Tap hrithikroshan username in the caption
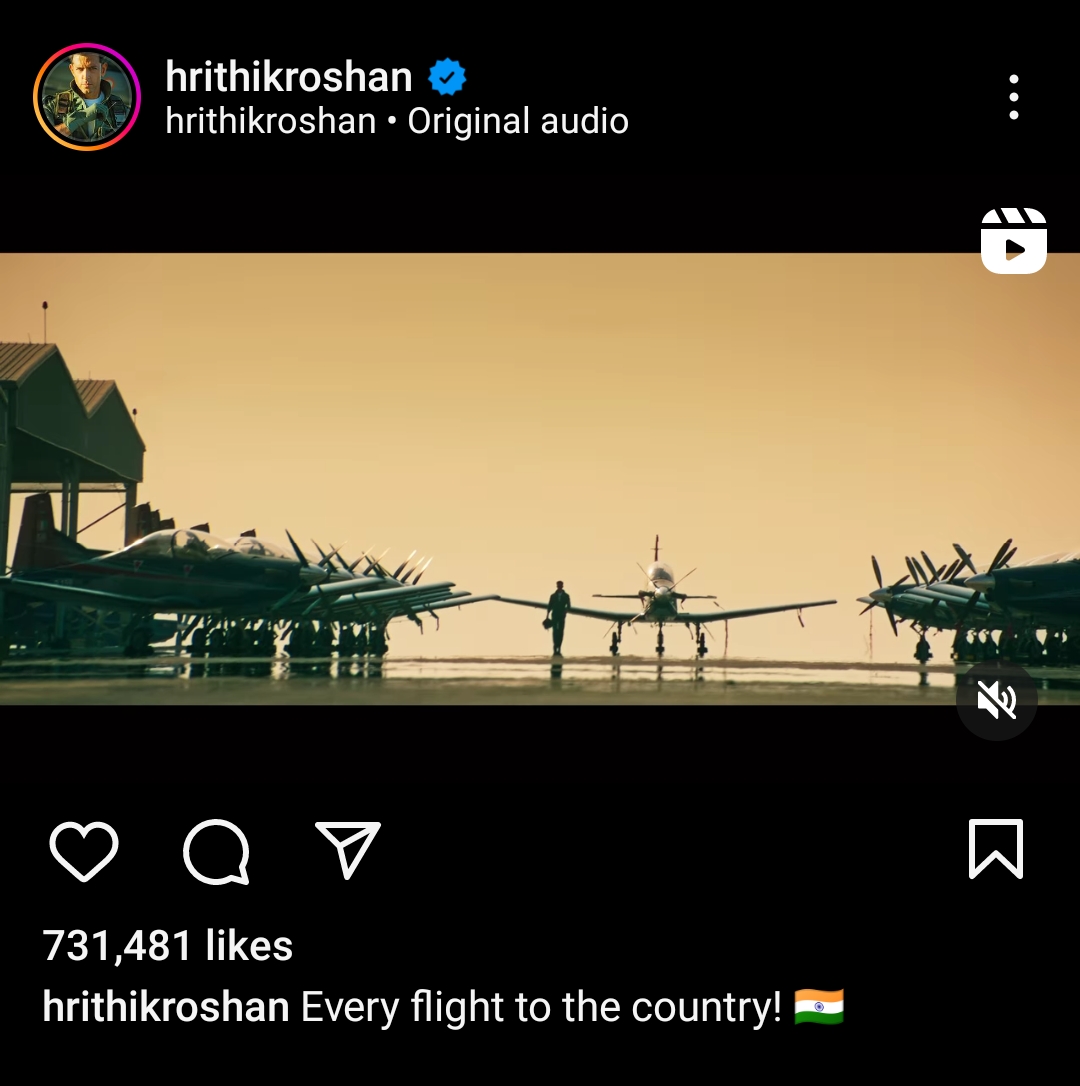Screen dimensions: 1080x1086 tap(165, 1007)
